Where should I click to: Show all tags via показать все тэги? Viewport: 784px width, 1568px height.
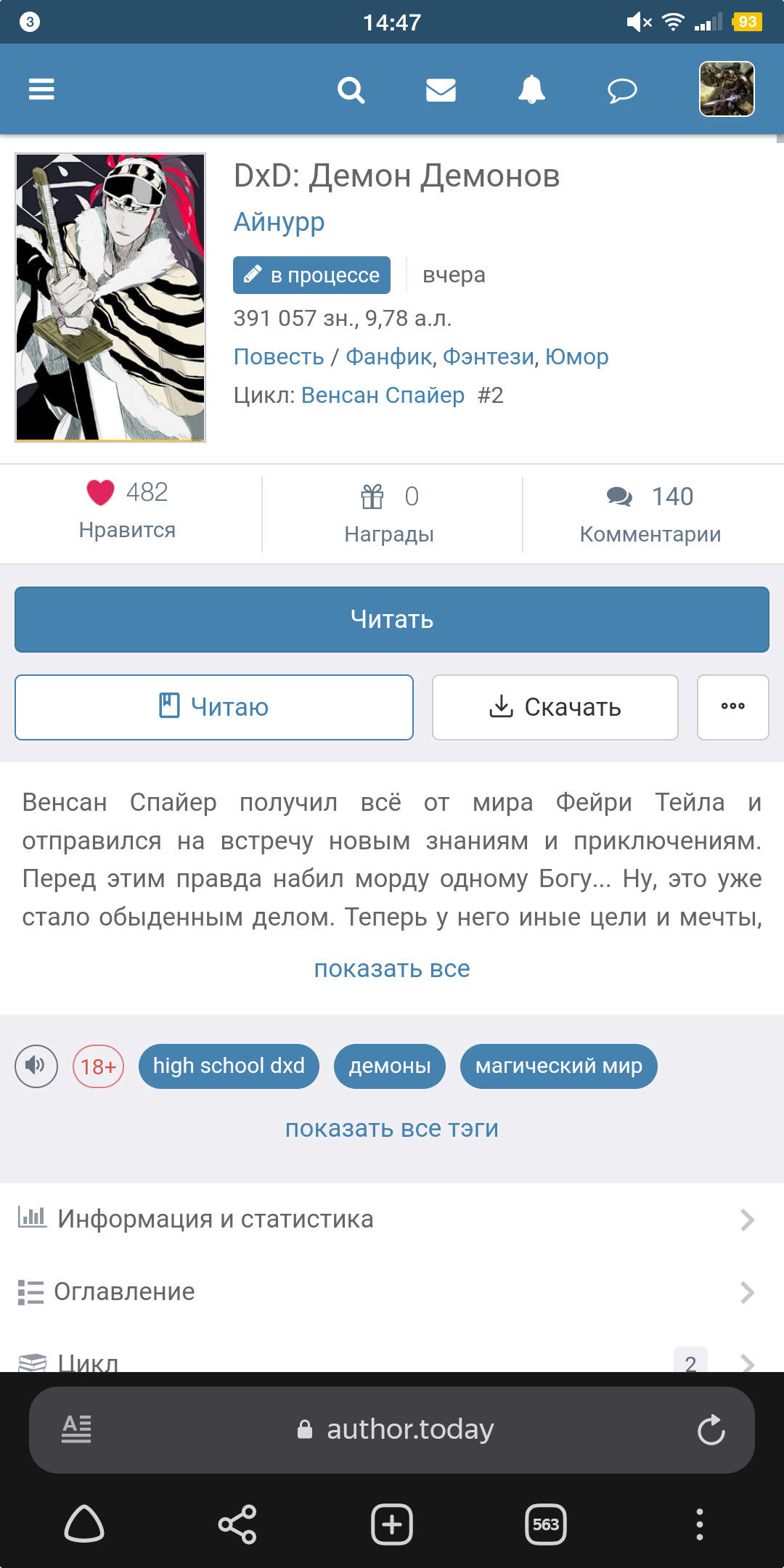pos(392,1128)
